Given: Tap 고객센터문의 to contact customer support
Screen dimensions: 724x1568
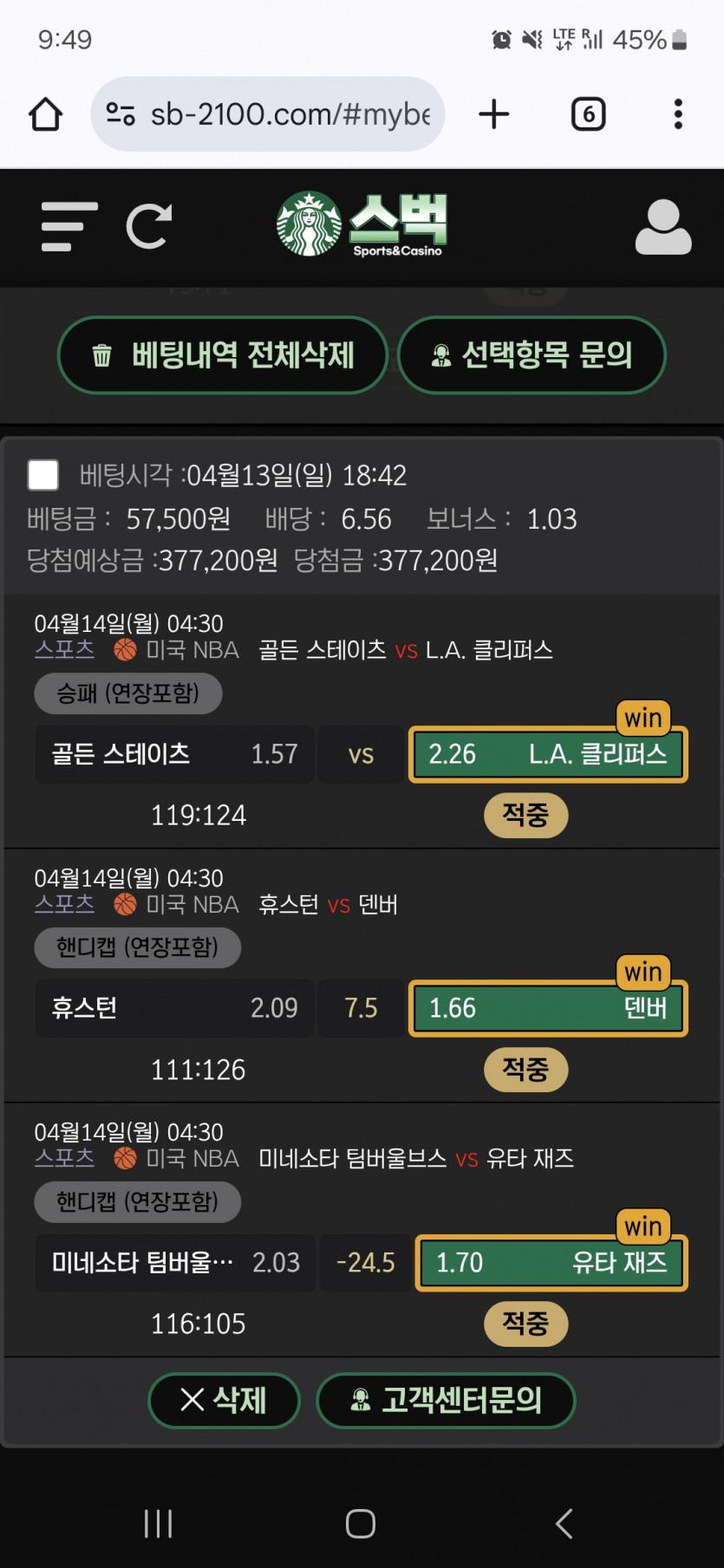Looking at the screenshot, I should tap(446, 1400).
